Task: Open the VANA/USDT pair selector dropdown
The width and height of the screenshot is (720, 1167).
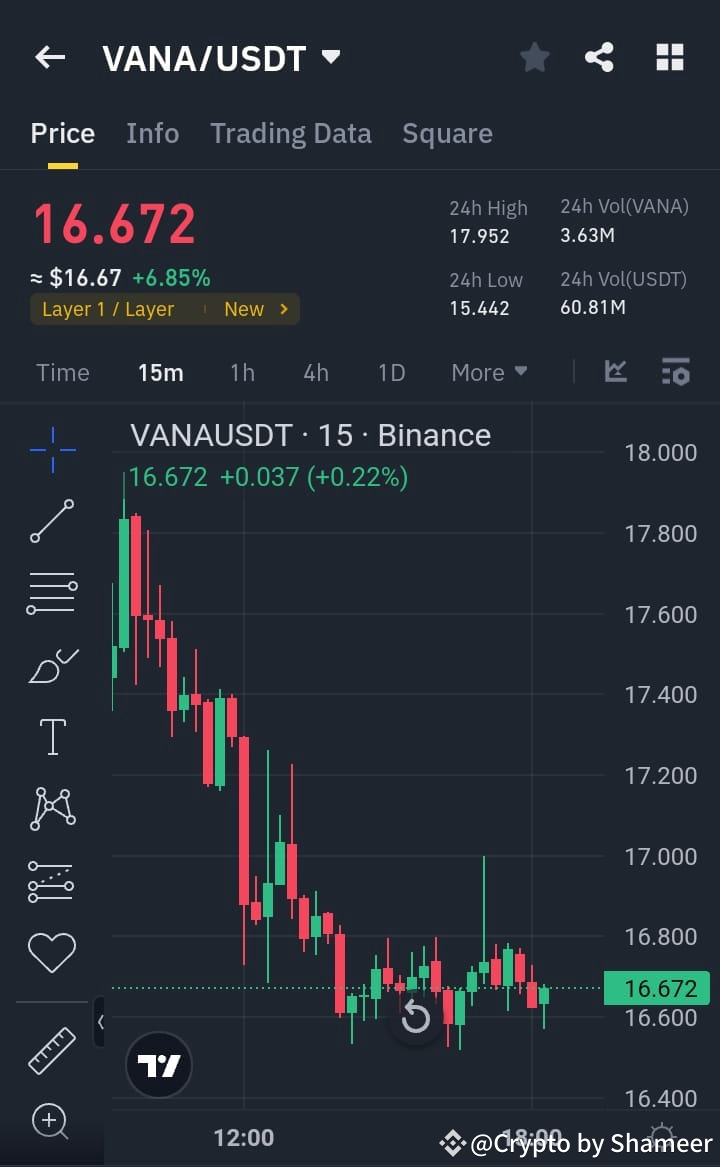Action: pyautogui.click(x=330, y=57)
